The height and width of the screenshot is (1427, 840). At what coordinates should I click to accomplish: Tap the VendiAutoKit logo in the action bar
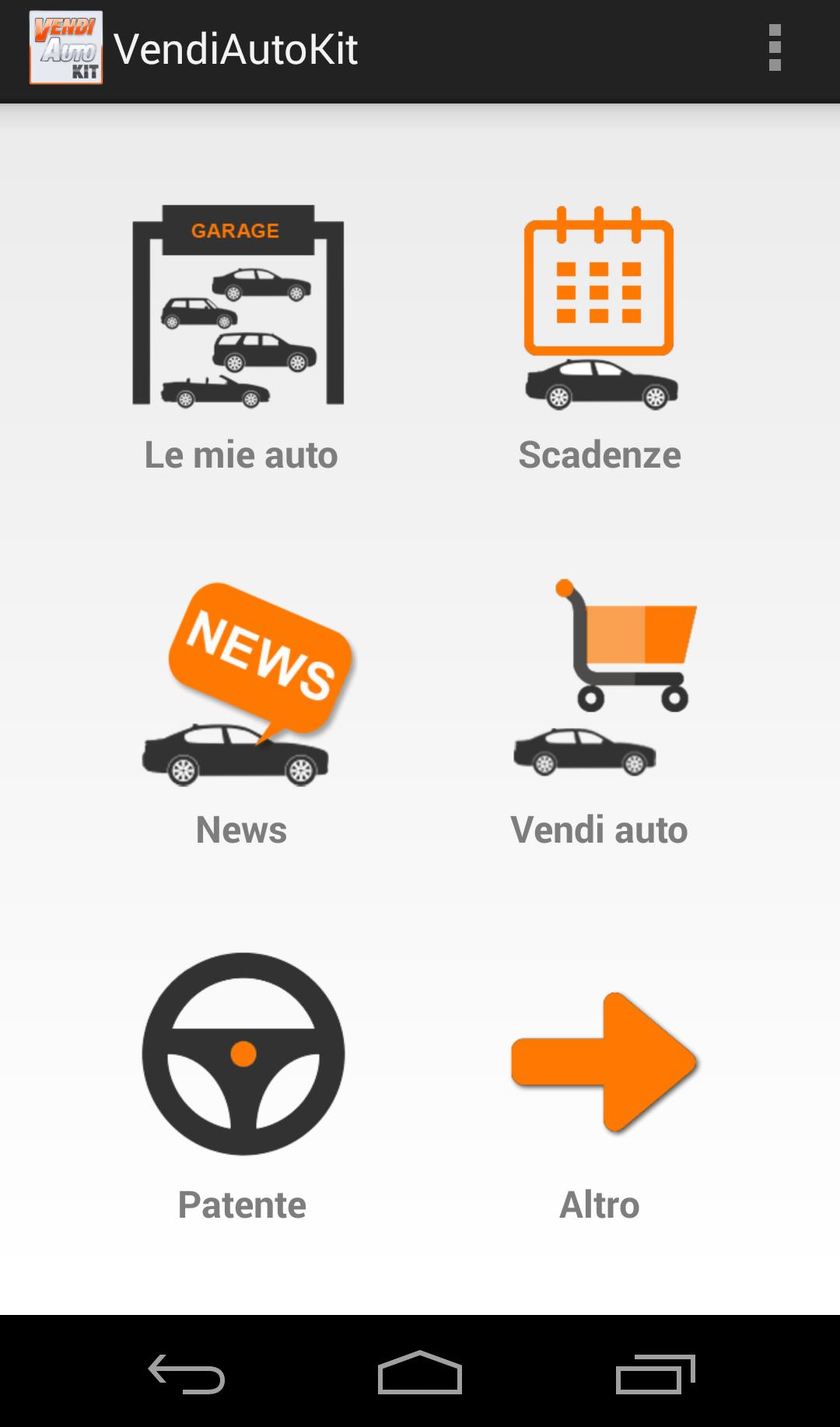coord(65,49)
